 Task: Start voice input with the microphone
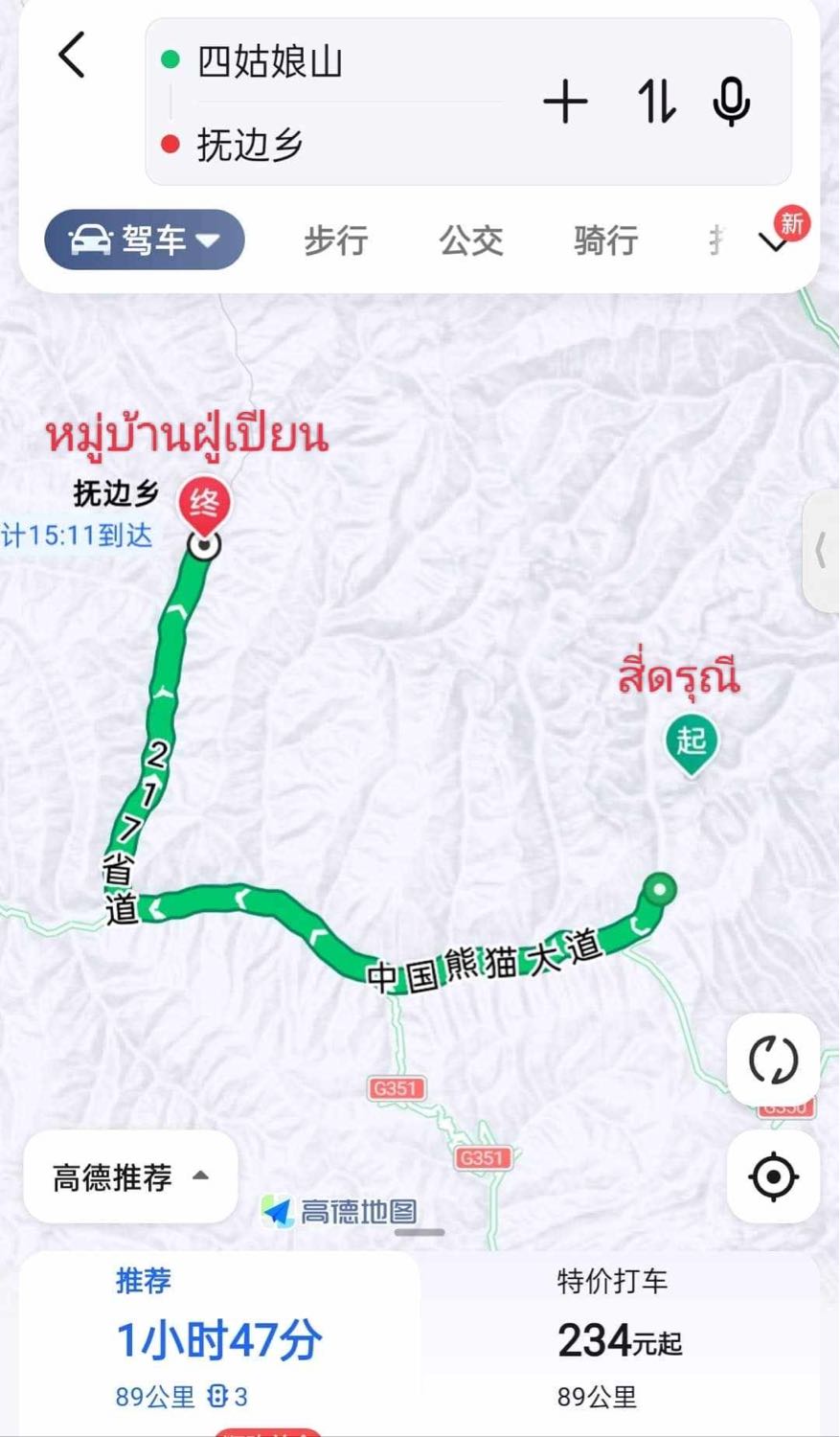point(731,103)
